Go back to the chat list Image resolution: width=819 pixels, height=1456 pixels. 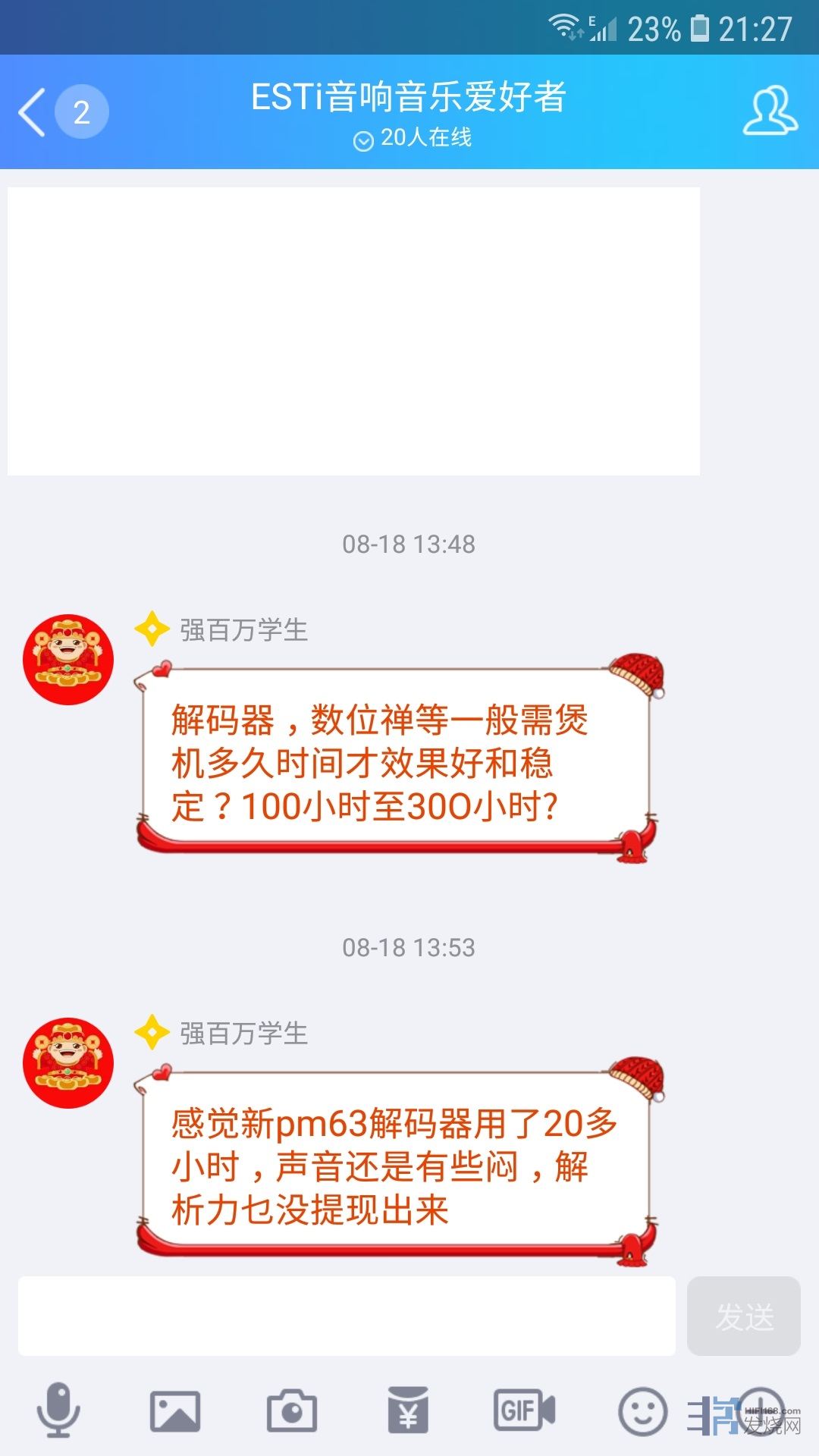[33, 112]
